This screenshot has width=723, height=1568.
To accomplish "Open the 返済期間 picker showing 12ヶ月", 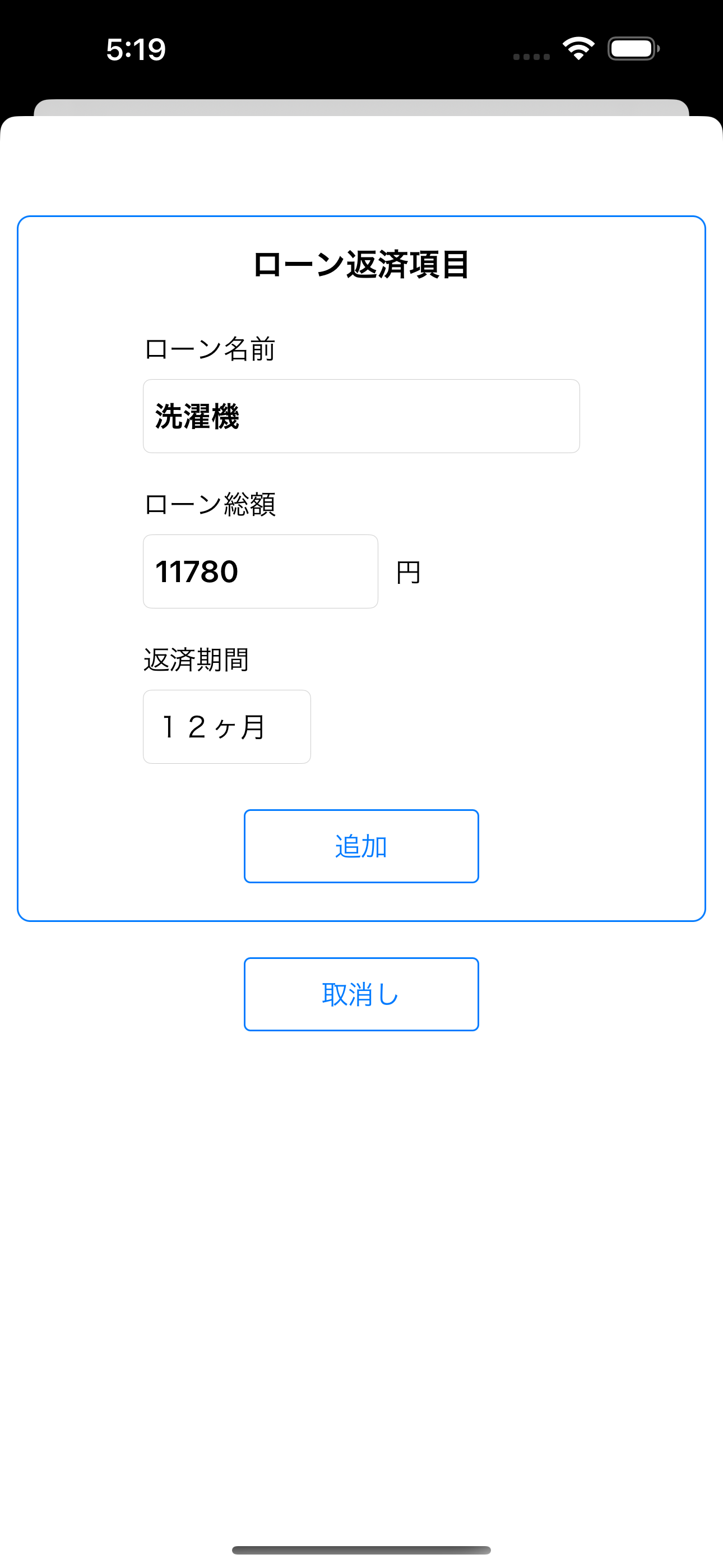I will pyautogui.click(x=226, y=727).
